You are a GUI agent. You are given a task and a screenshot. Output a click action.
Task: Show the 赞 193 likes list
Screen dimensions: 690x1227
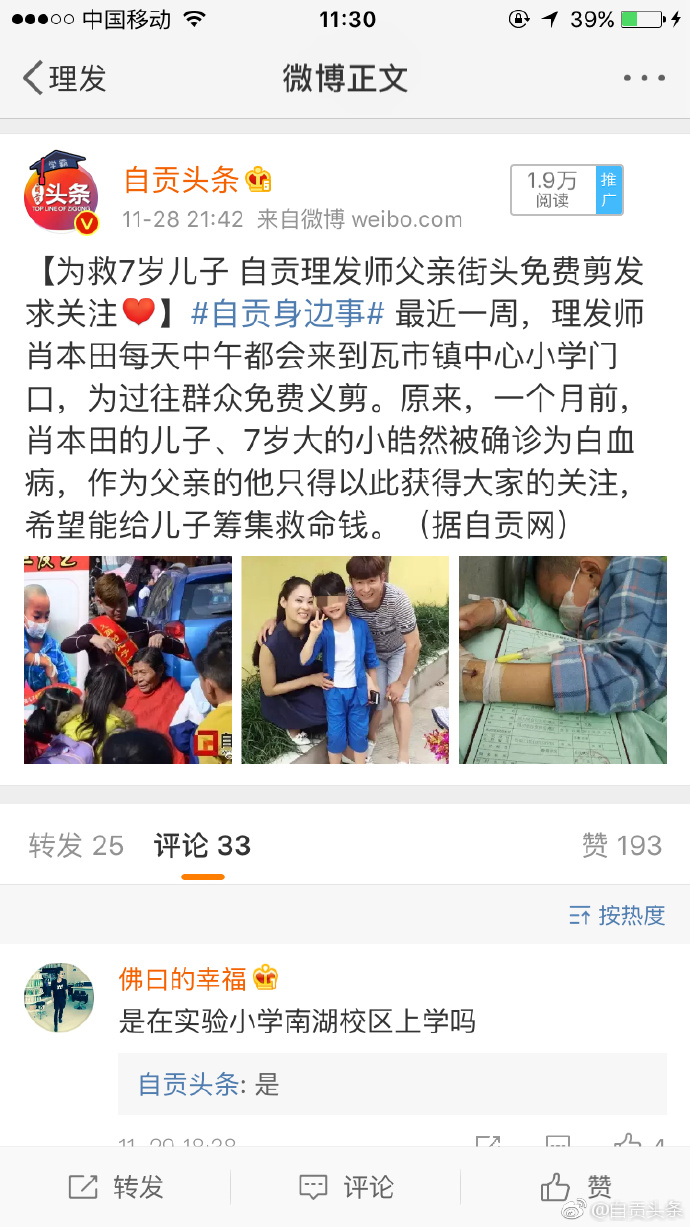point(621,846)
